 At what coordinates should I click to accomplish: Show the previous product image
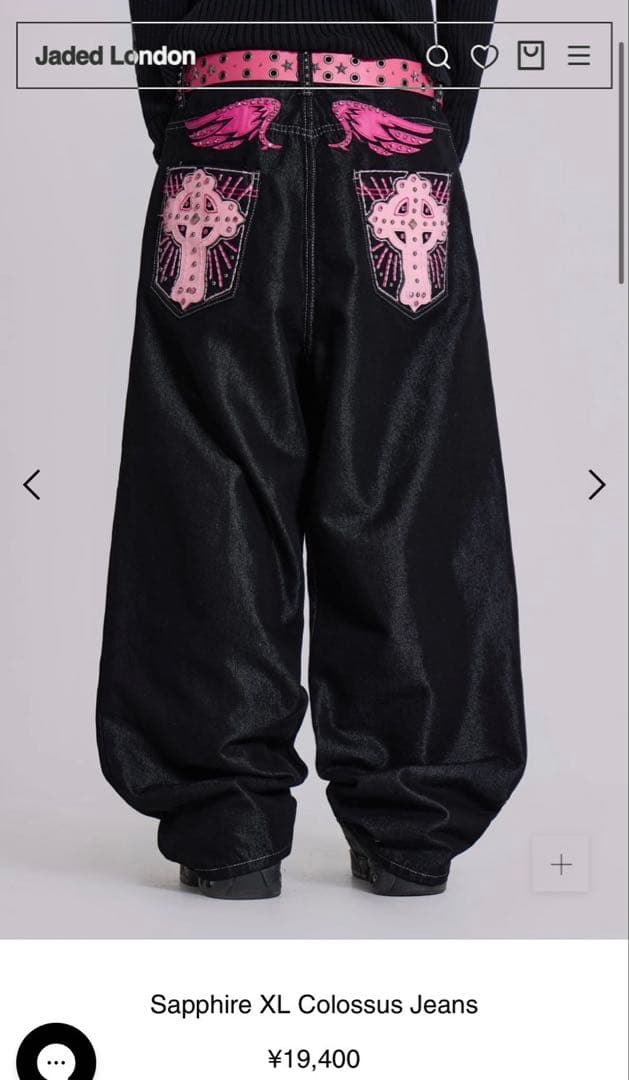click(x=32, y=484)
